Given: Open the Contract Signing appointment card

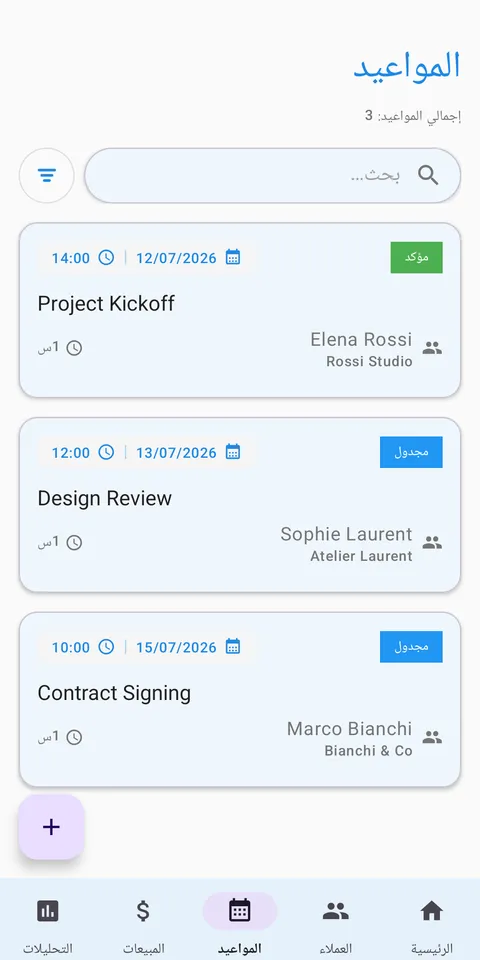Looking at the screenshot, I should point(240,700).
